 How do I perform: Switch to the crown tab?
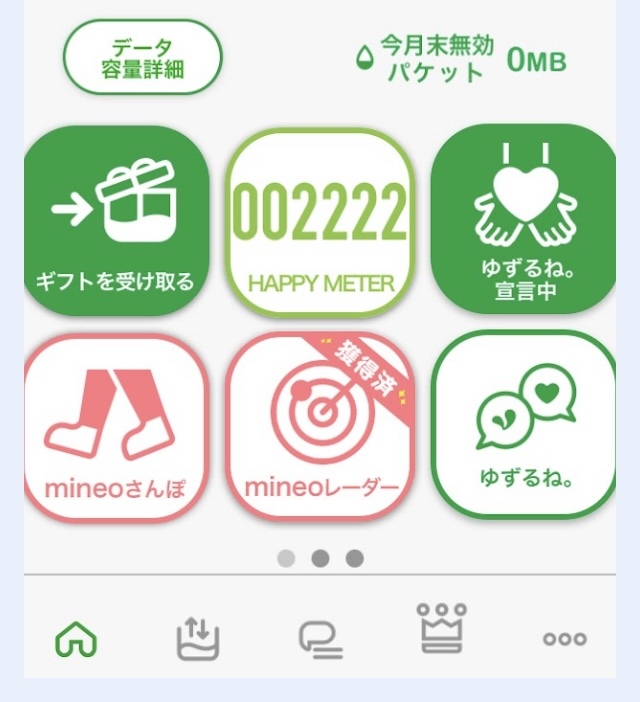(442, 628)
